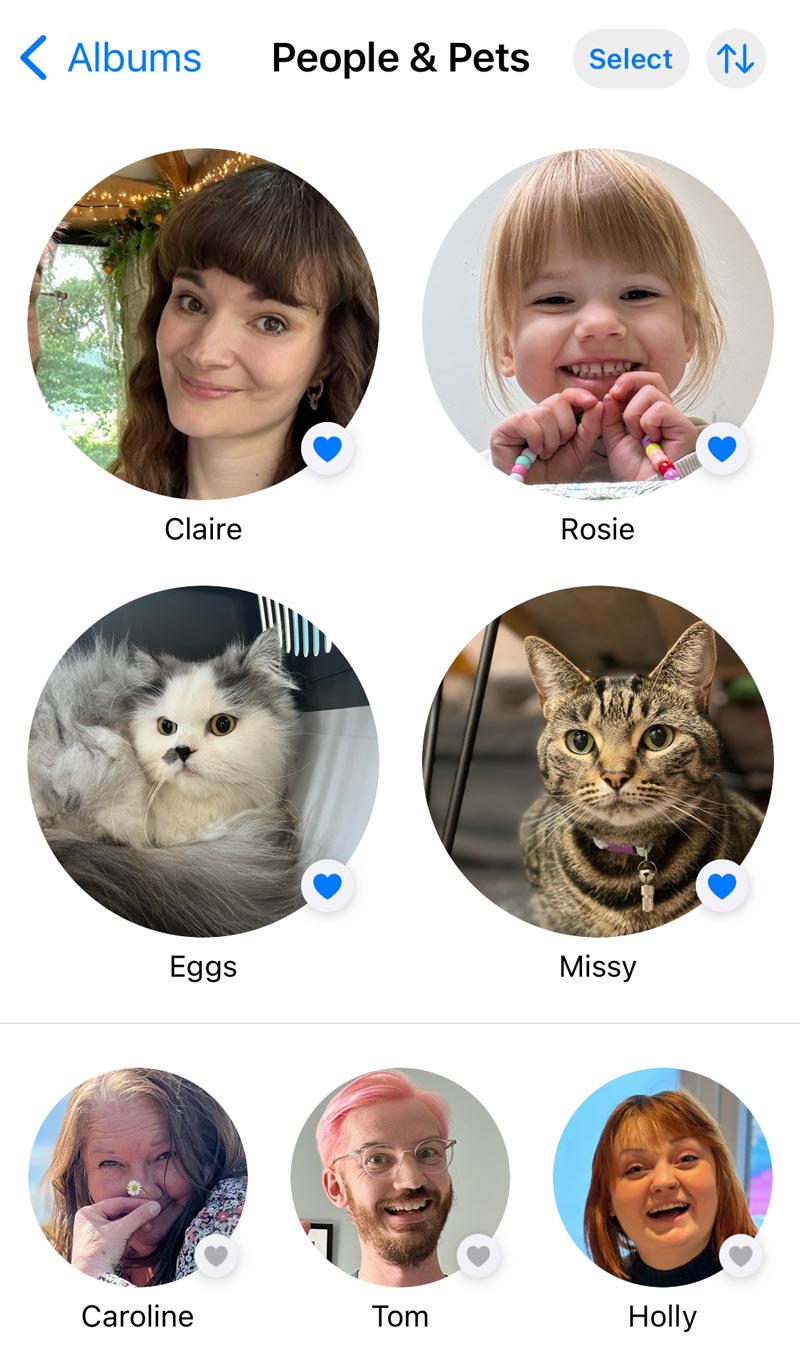Image resolution: width=800 pixels, height=1371 pixels.
Task: Tap the Select button
Action: (x=630, y=59)
